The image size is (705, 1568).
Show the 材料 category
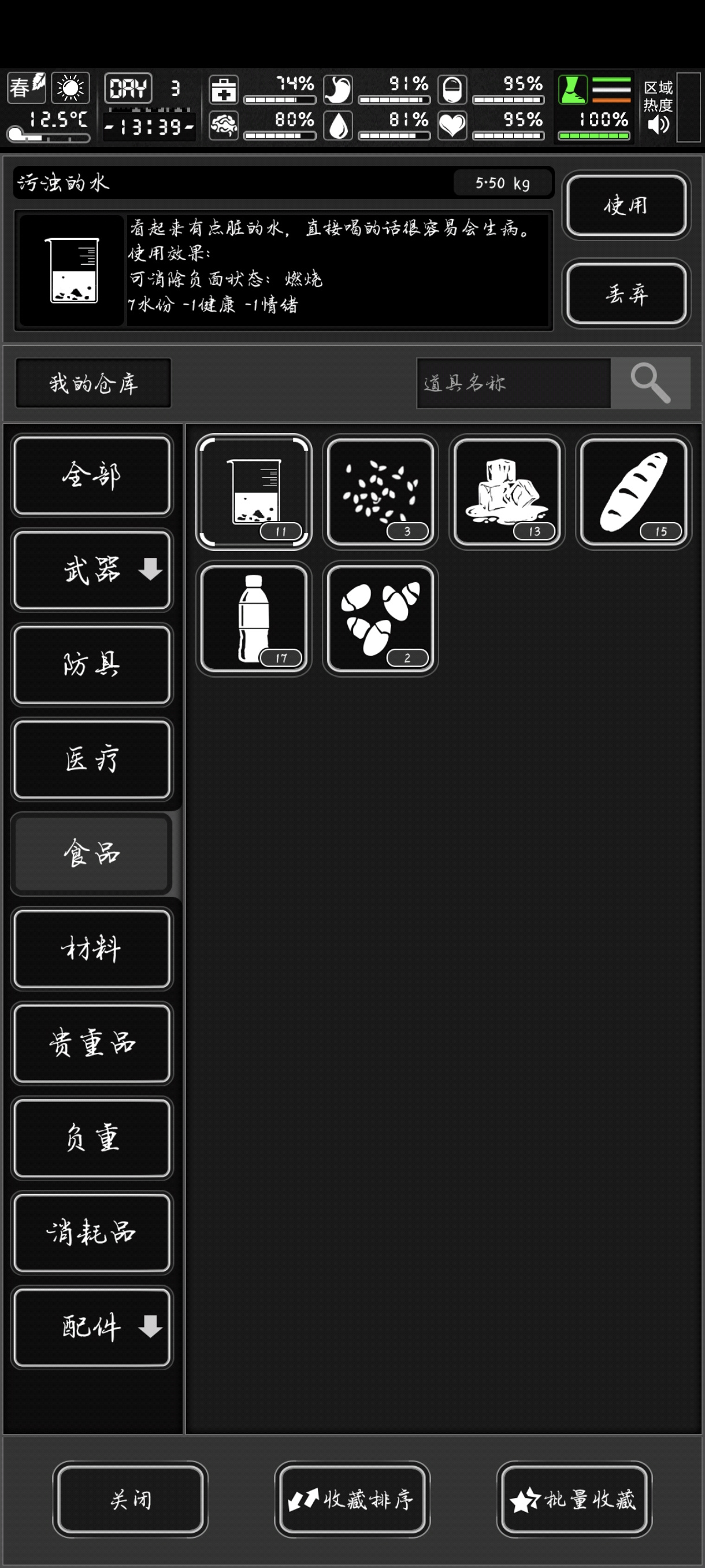point(92,949)
